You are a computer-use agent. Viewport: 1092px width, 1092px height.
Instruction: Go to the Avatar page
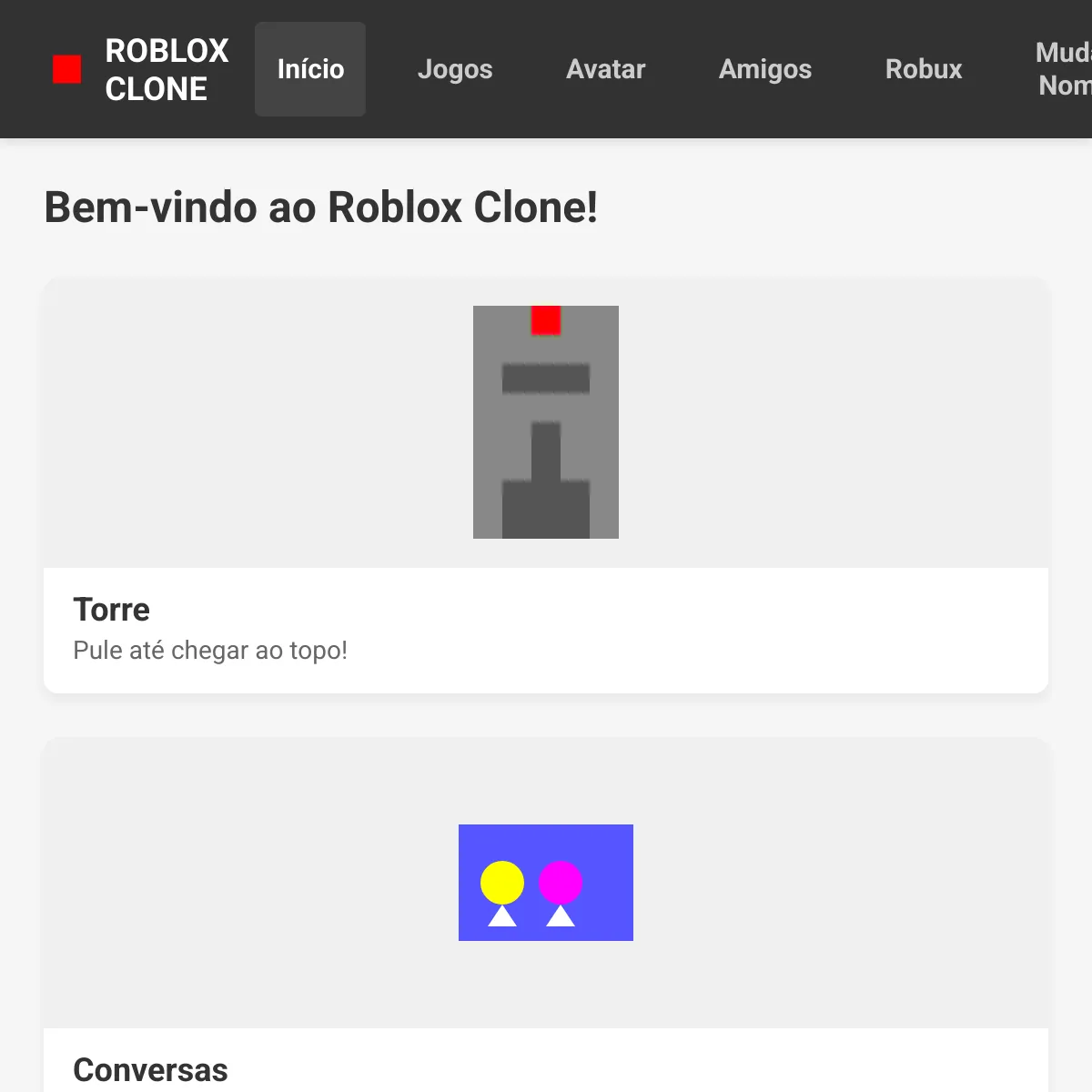(605, 69)
